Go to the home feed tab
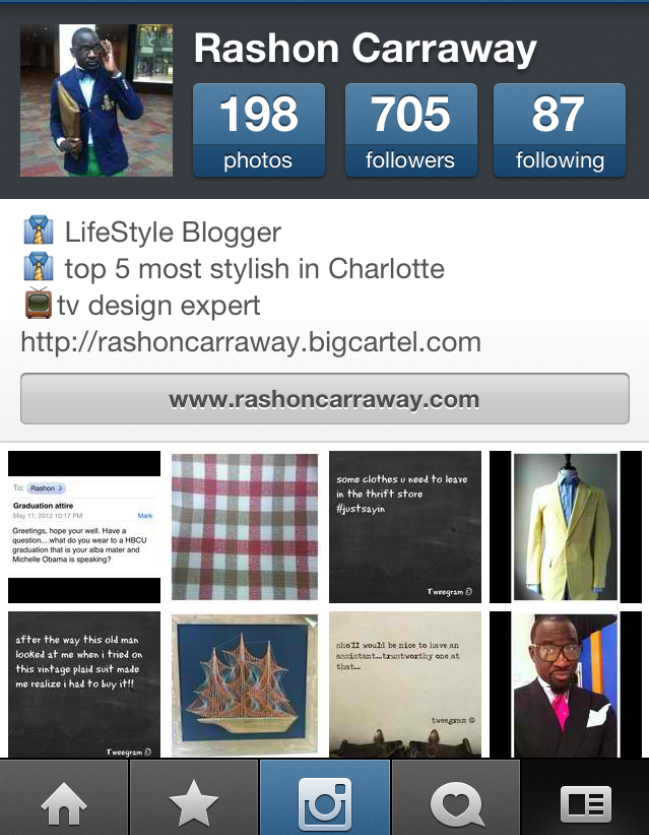 [x=63, y=799]
